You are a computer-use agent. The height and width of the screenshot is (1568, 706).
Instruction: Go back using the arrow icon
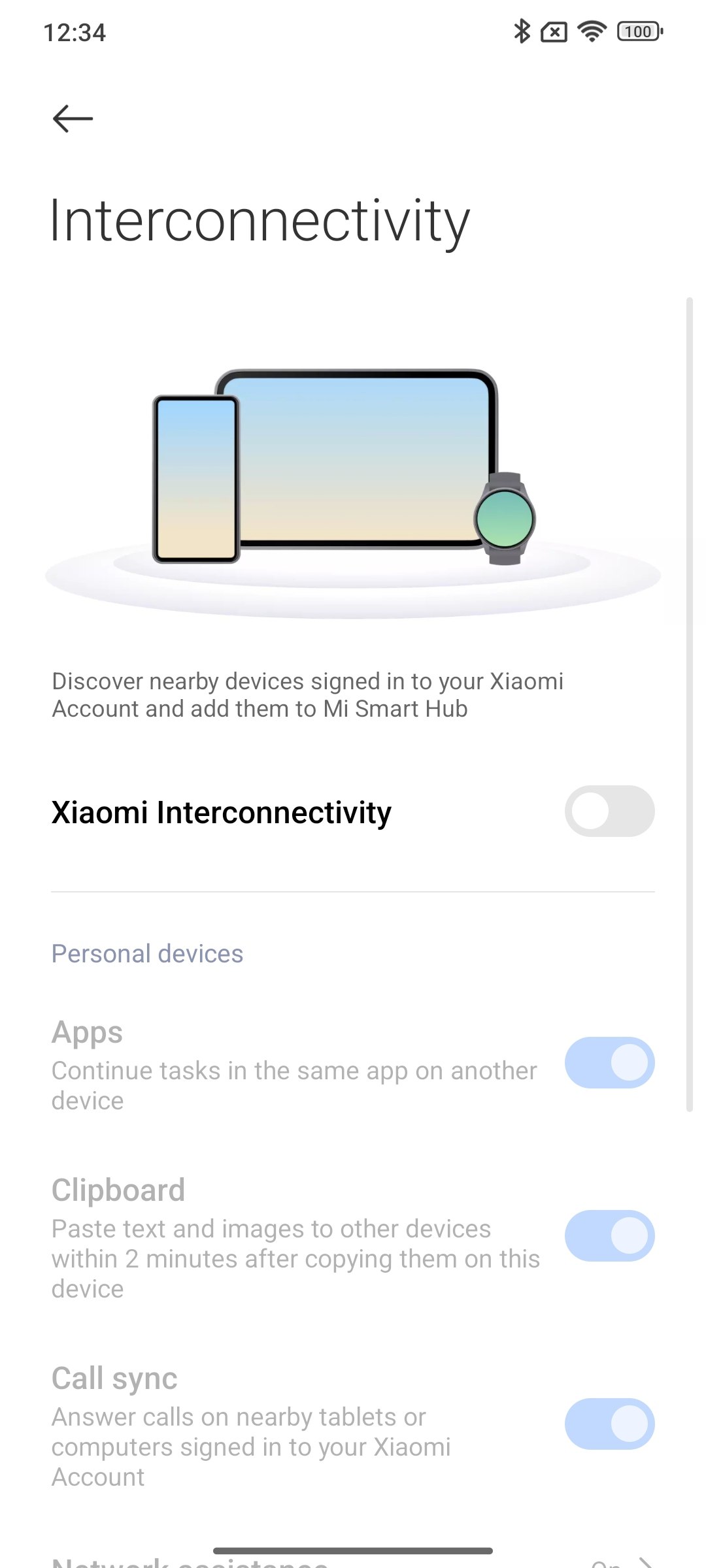tap(73, 118)
